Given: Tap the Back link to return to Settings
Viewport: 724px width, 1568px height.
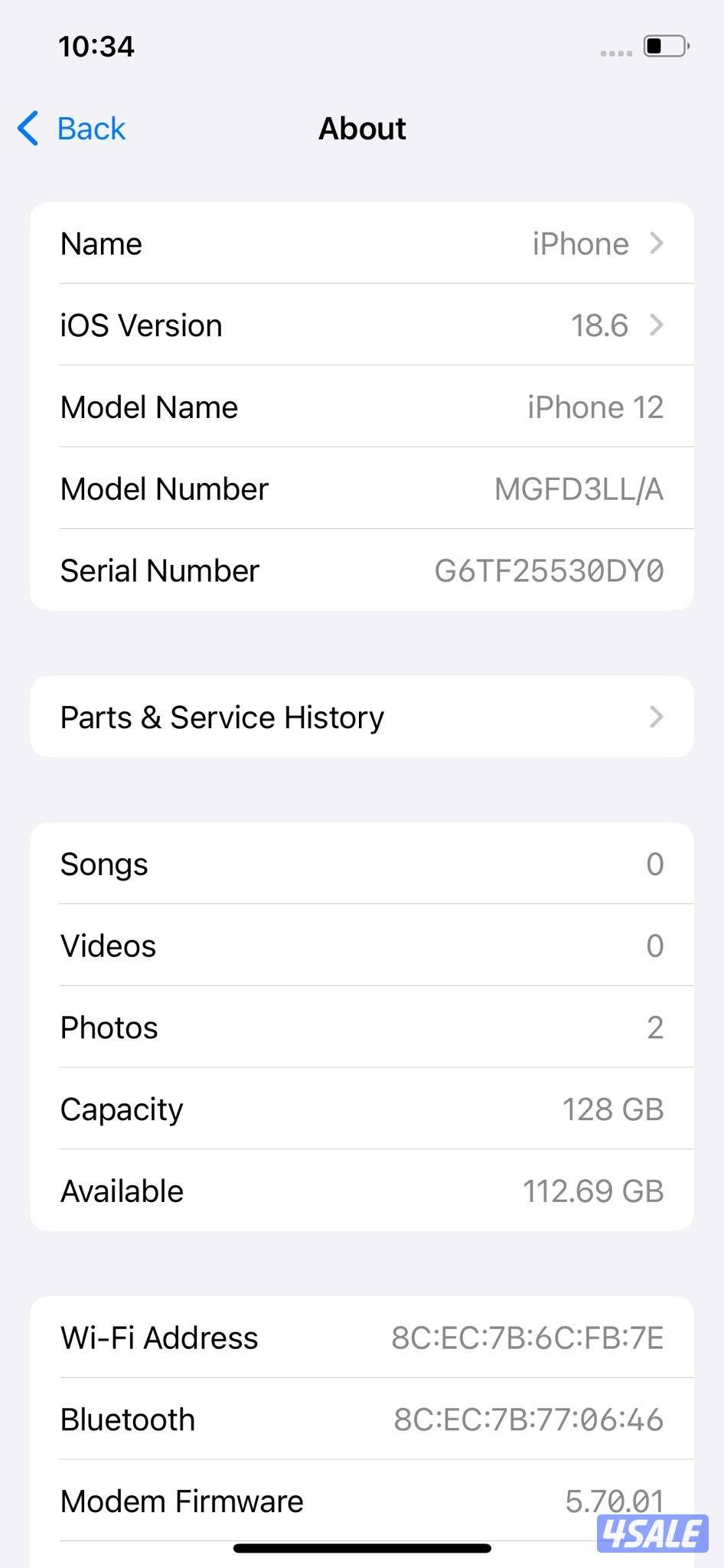Looking at the screenshot, I should 90,128.
